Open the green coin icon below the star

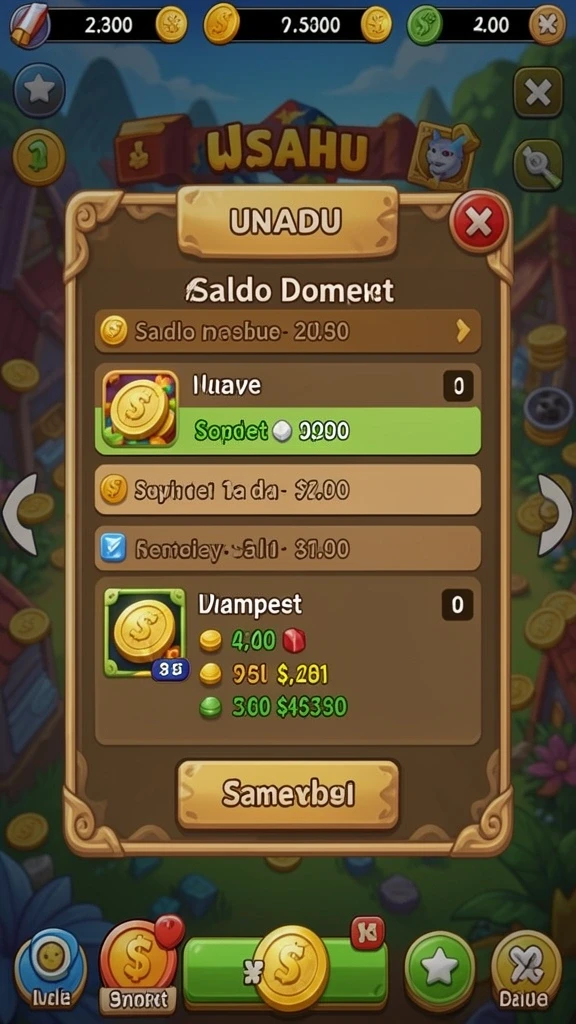(39, 157)
